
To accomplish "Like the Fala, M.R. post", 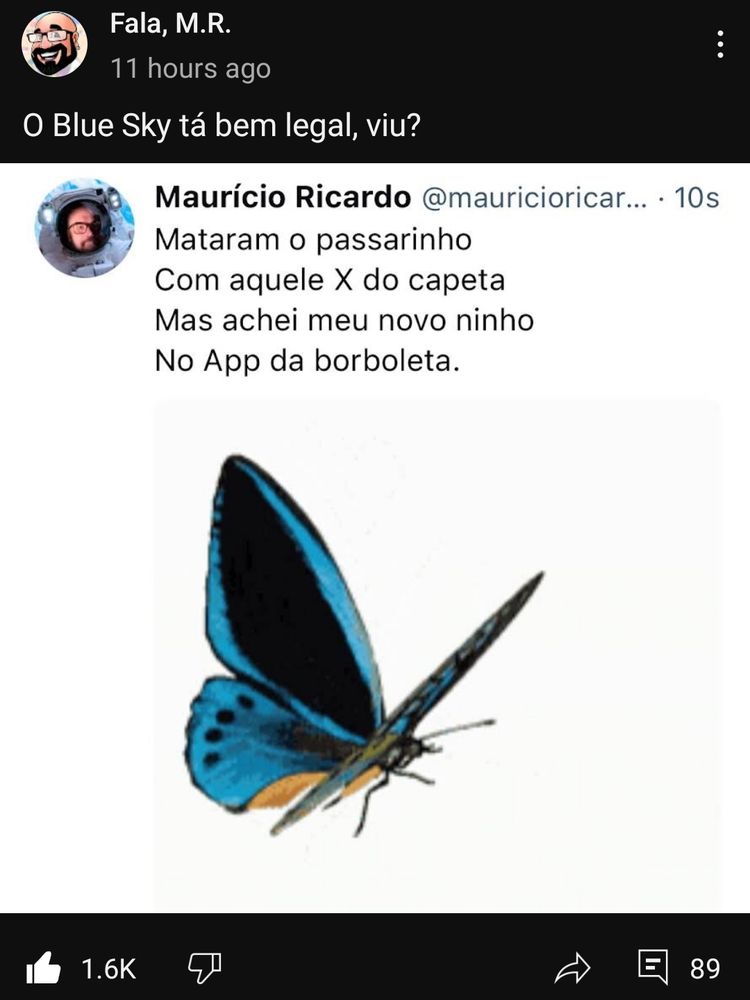I will (x=43, y=967).
